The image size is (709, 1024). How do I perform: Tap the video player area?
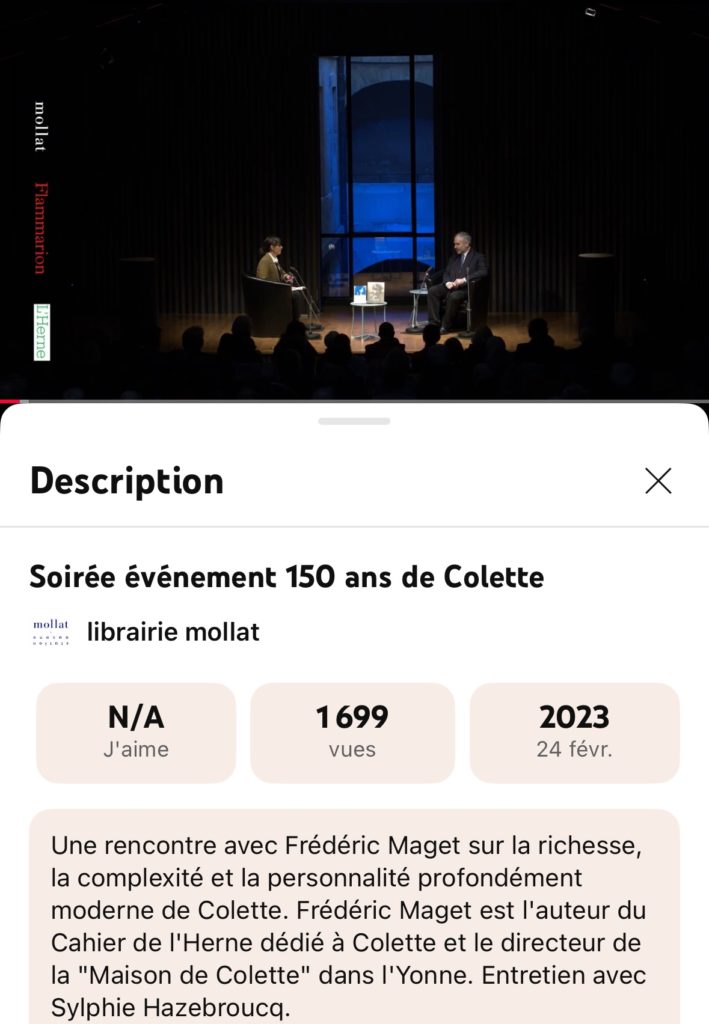(x=354, y=200)
